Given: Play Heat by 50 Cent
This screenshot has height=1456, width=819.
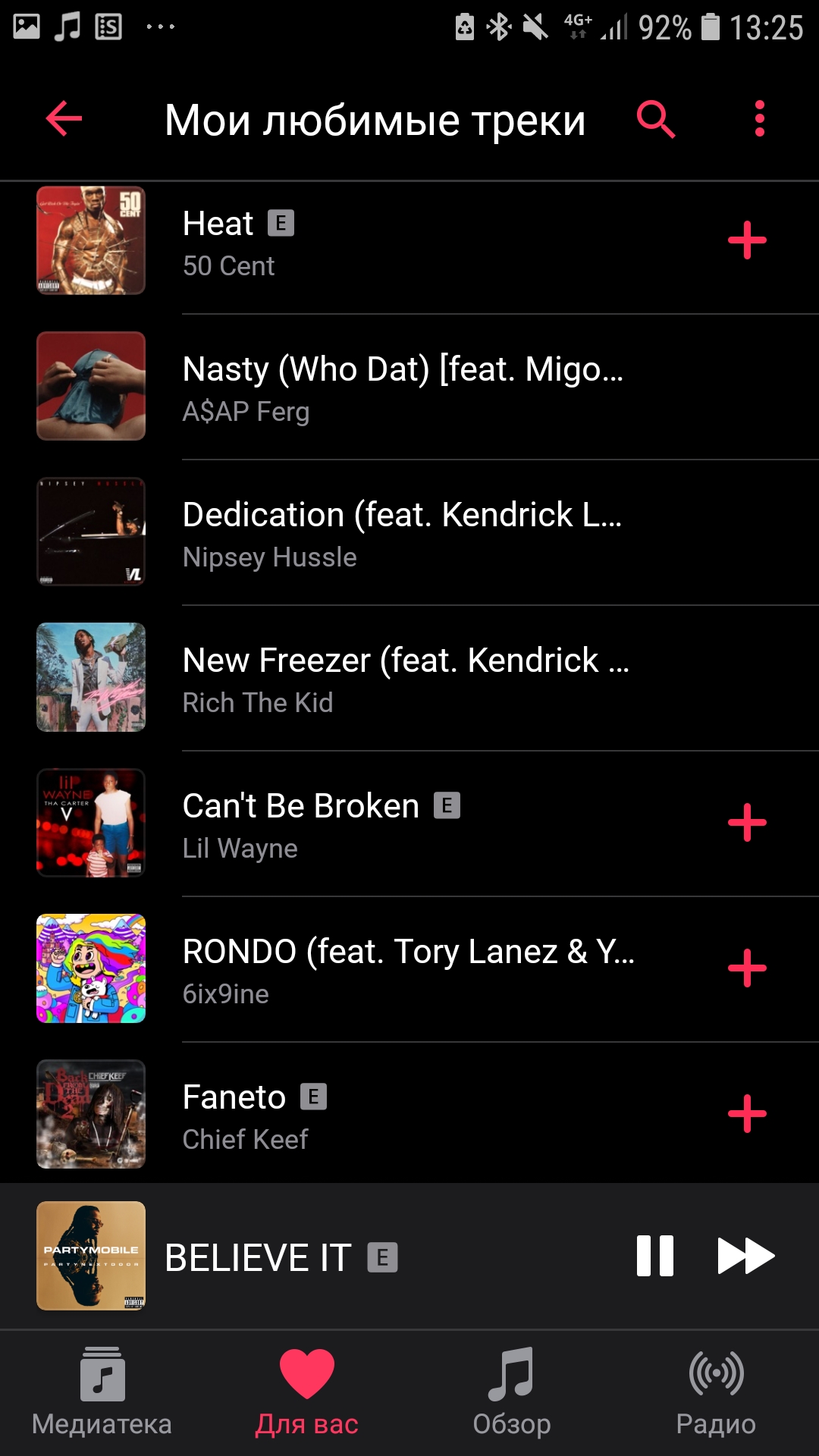Looking at the screenshot, I should [364, 241].
